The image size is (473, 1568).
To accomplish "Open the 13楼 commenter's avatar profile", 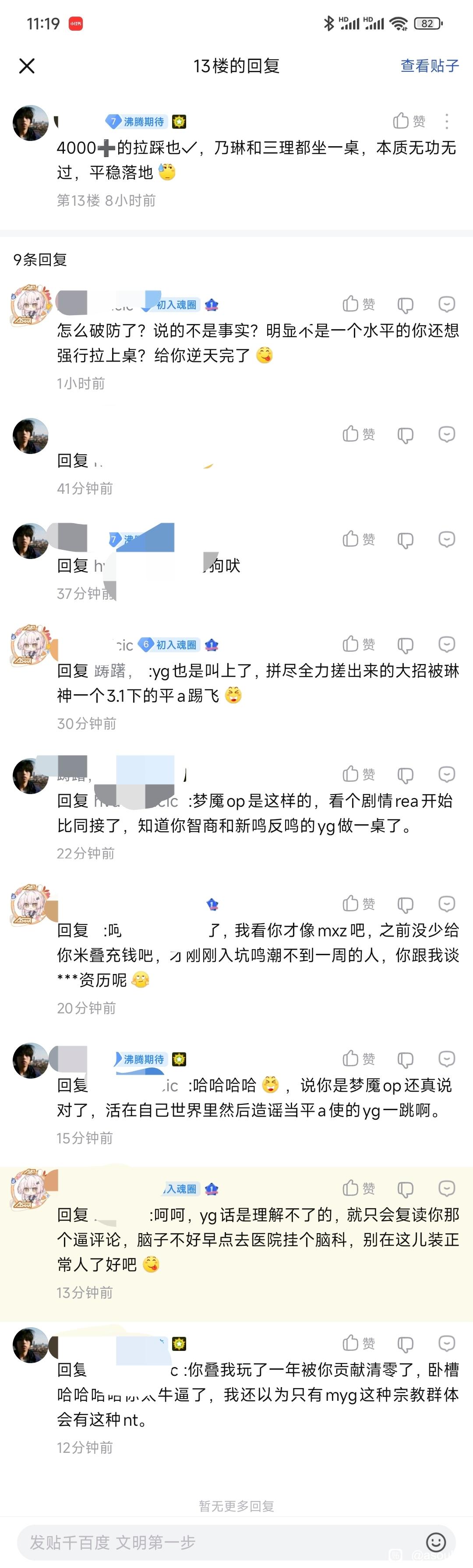I will [x=30, y=123].
